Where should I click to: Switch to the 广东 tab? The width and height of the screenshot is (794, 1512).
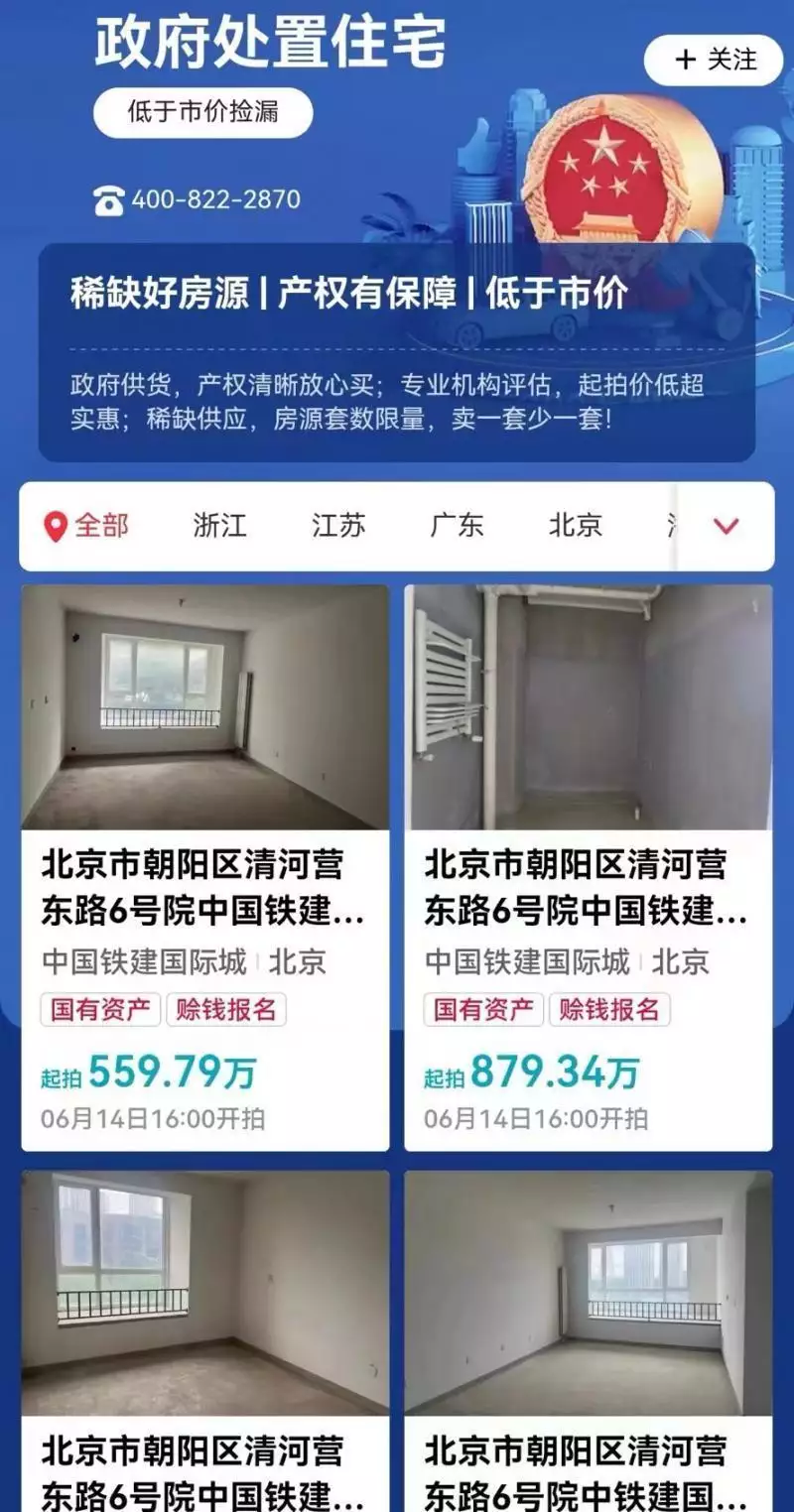[x=457, y=526]
